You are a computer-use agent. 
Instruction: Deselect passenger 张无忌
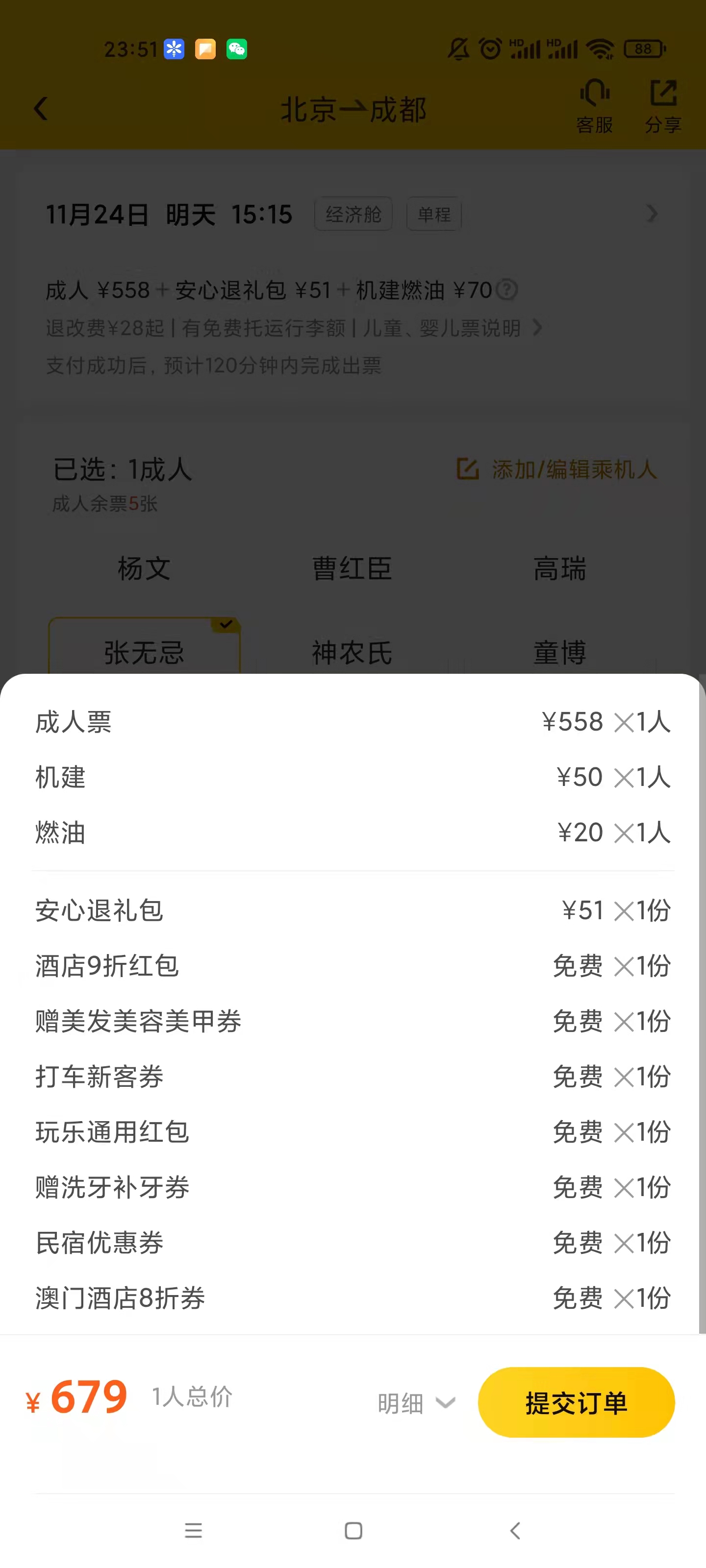[x=144, y=647]
